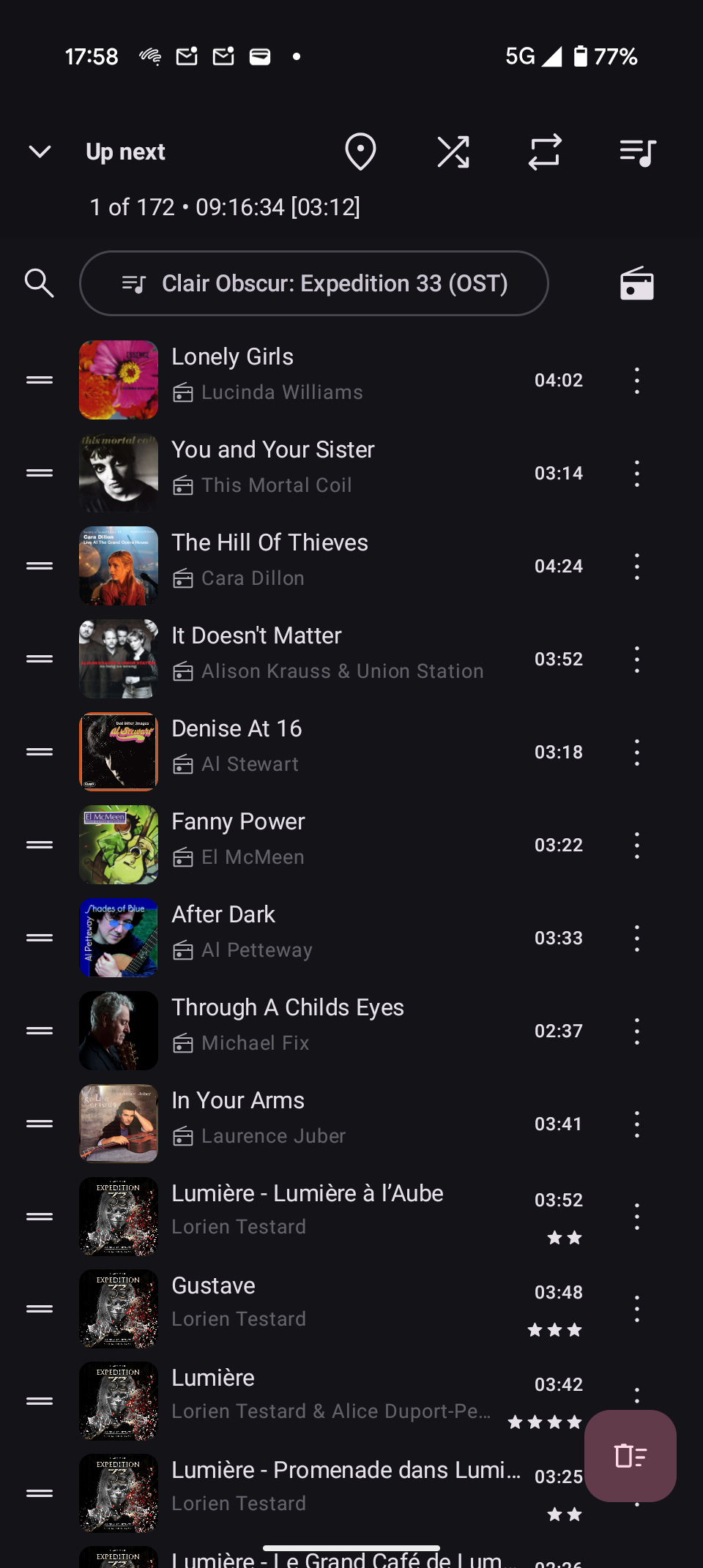Open the Clair Obscur: Expedition 33 (OST) chip

pos(313,283)
